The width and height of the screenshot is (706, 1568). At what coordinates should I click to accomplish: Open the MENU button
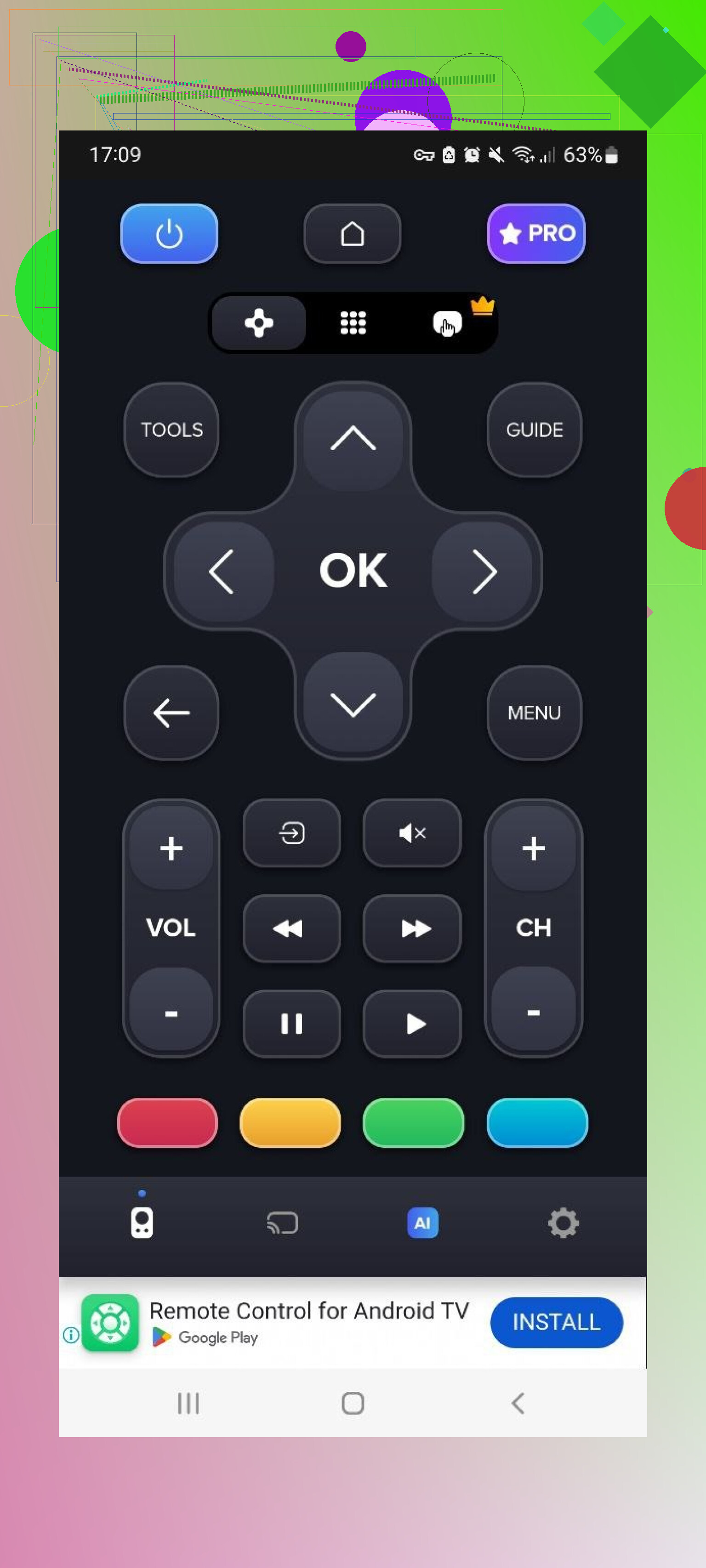pos(534,713)
